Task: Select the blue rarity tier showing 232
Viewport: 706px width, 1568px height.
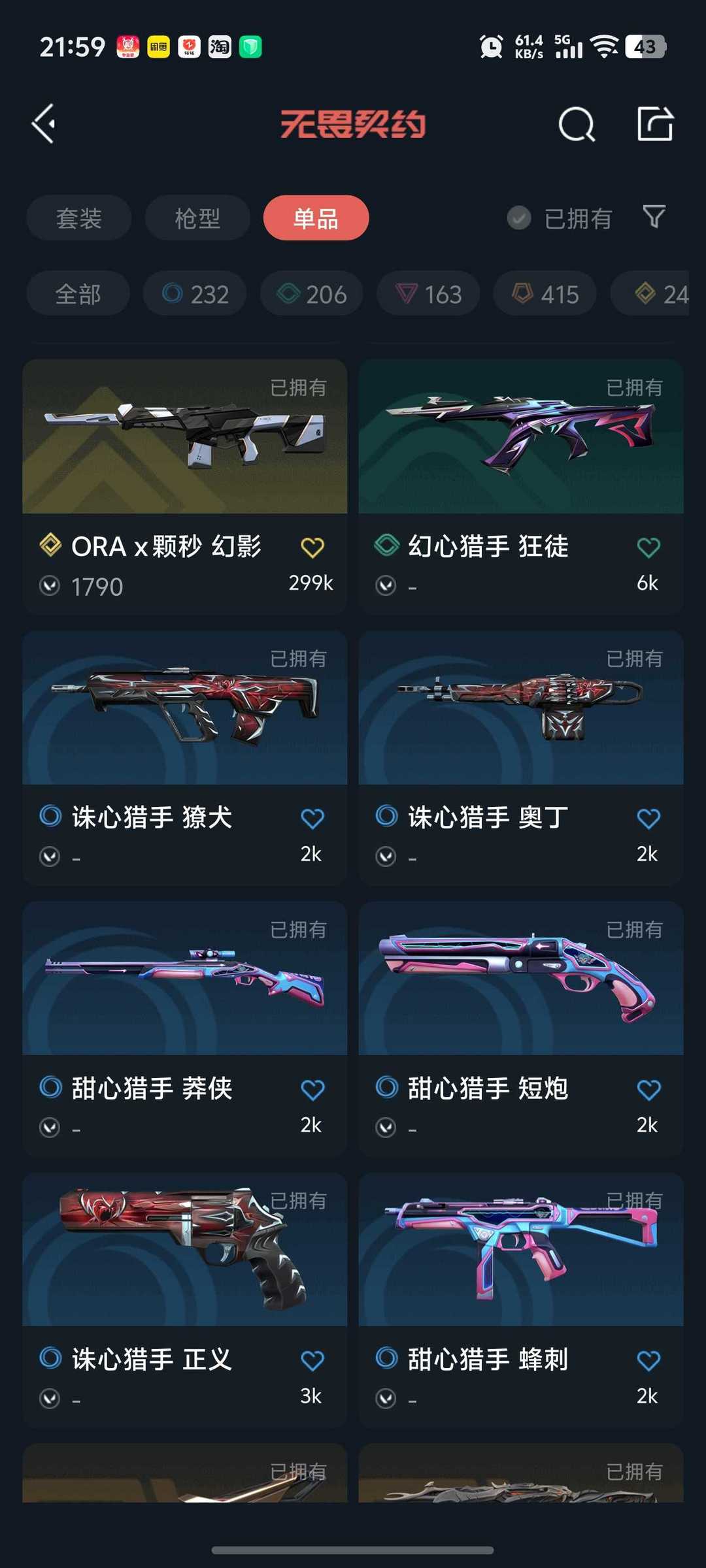Action: click(193, 293)
